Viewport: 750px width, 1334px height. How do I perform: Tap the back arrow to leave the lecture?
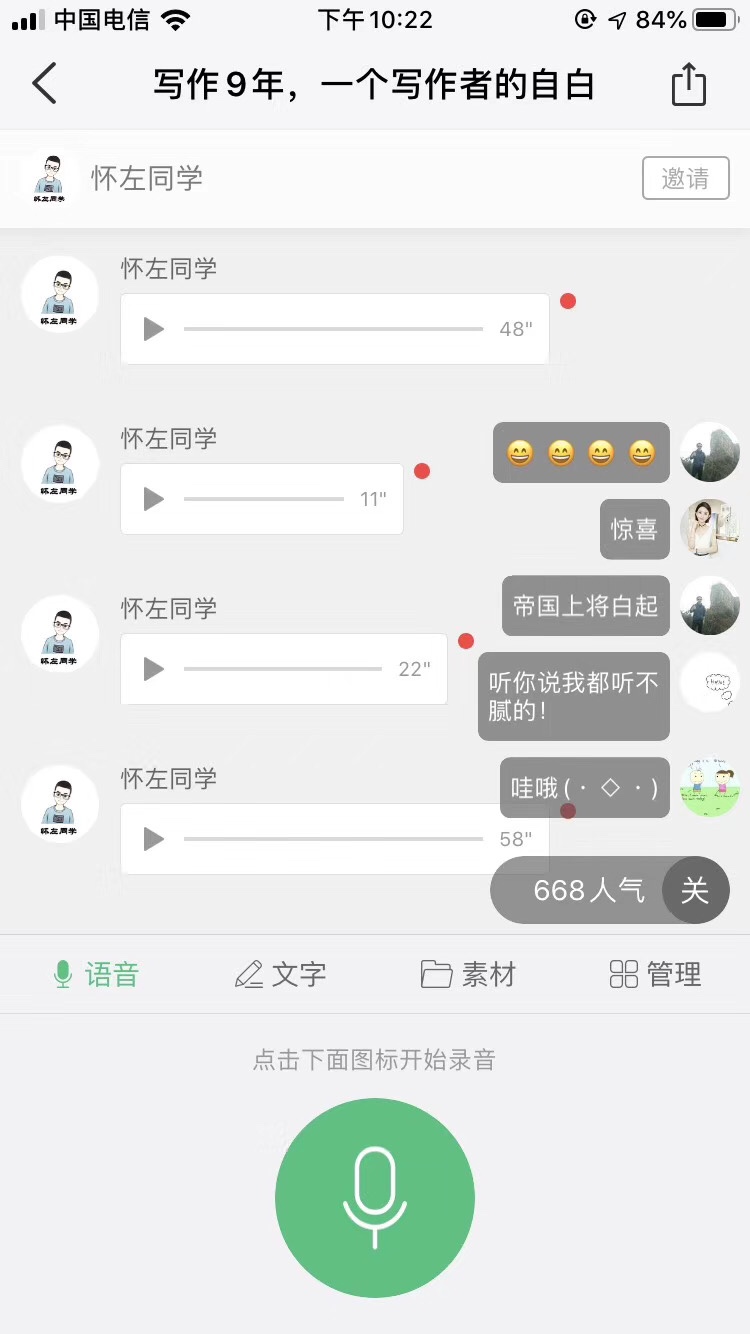click(x=43, y=84)
